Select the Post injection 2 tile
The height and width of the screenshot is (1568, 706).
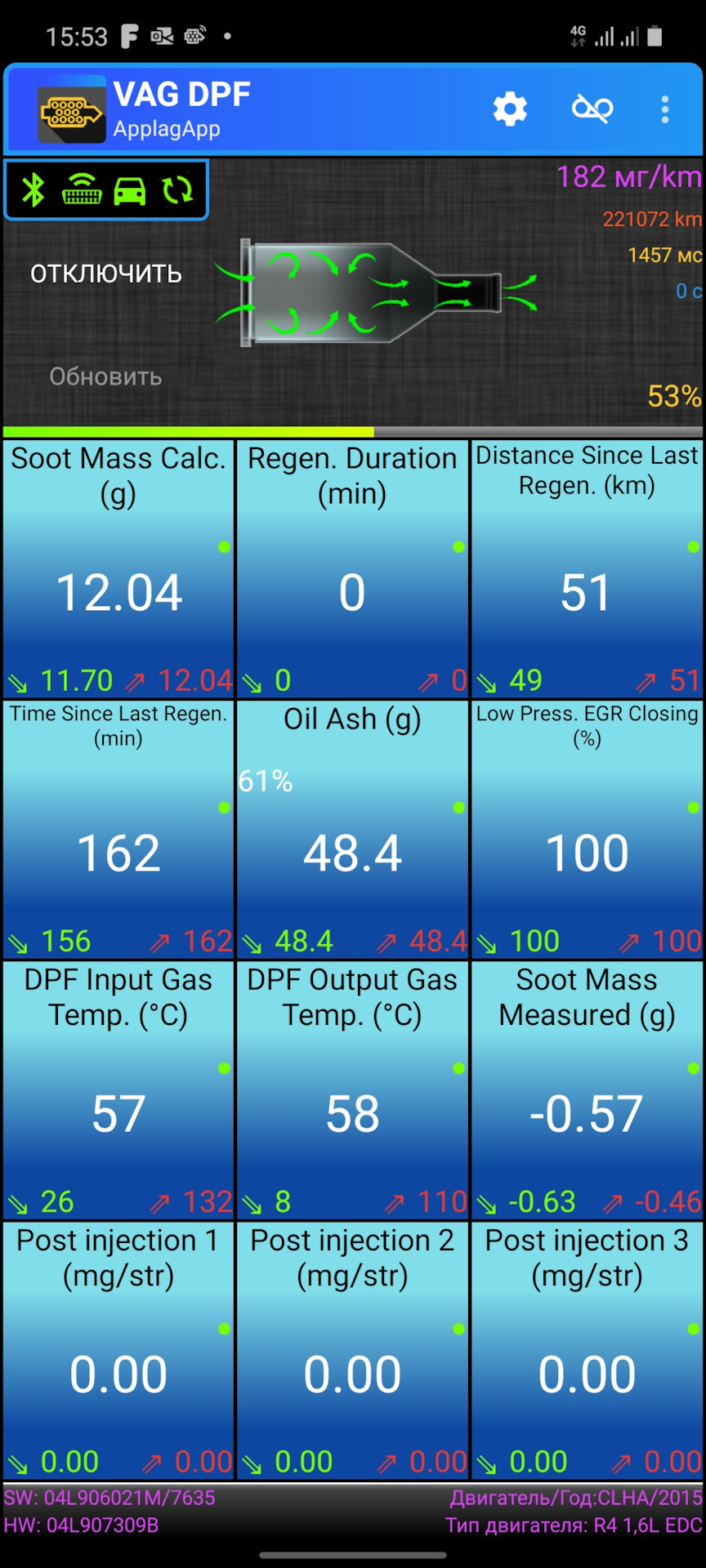coord(352,1350)
